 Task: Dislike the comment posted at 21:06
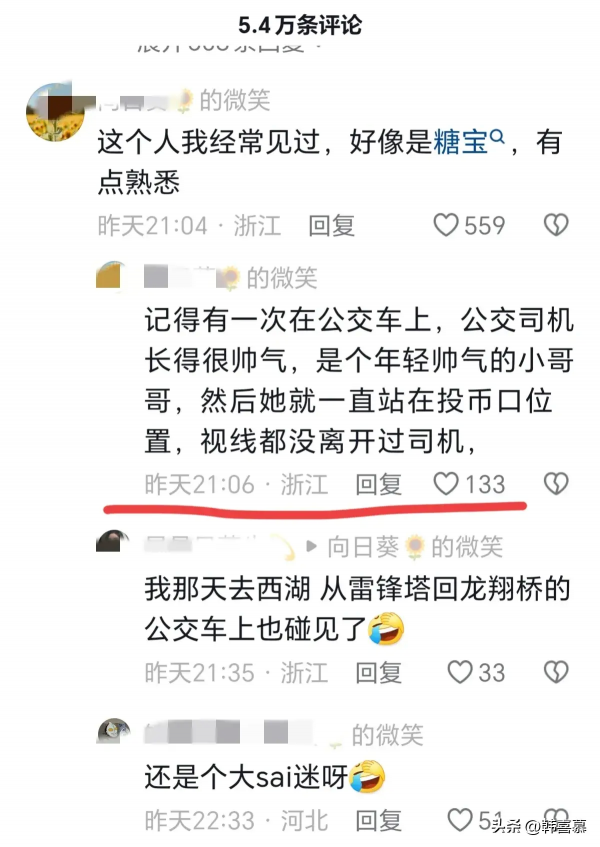[x=555, y=484]
